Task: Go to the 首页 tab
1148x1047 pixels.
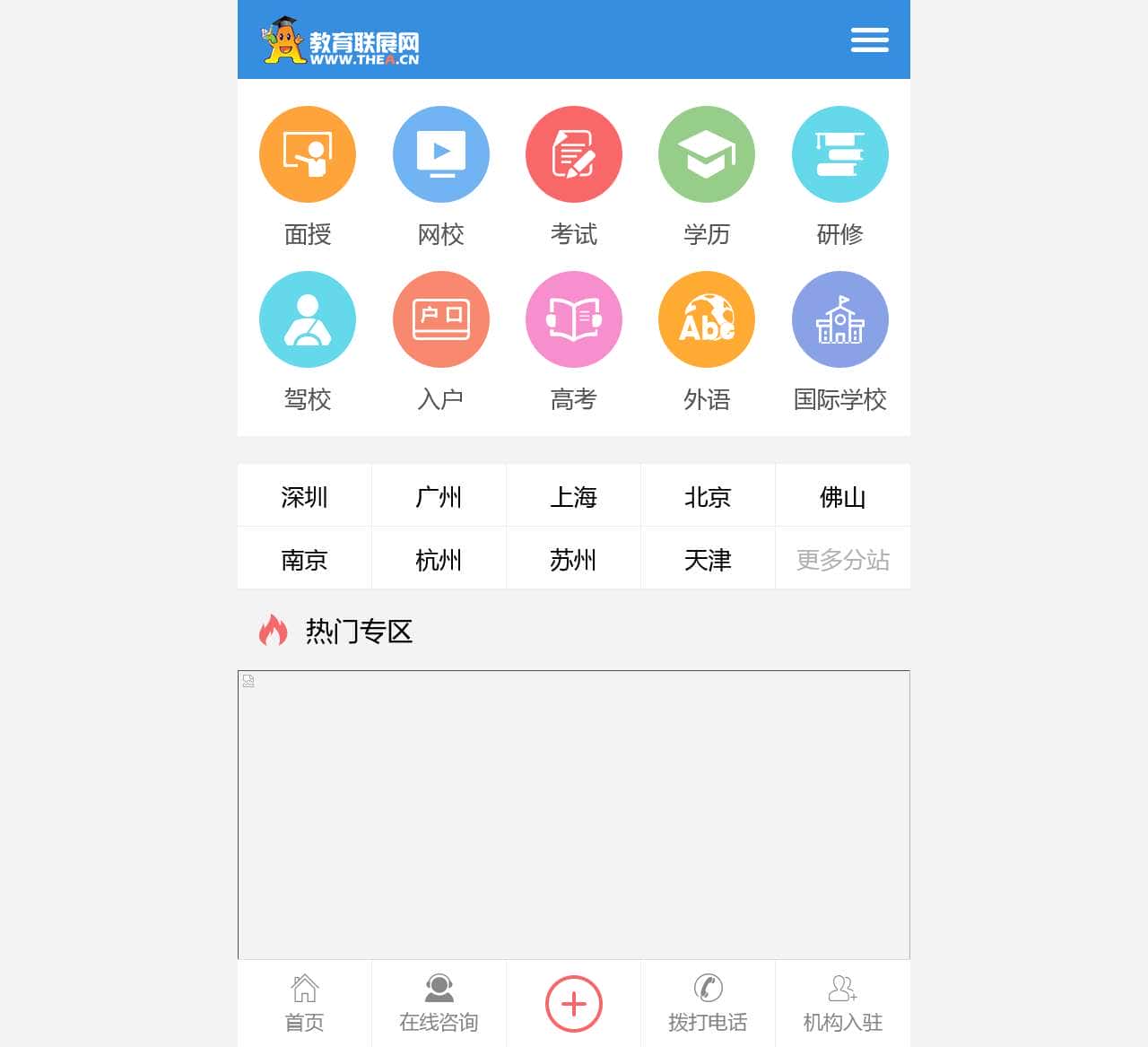Action: (x=304, y=1003)
